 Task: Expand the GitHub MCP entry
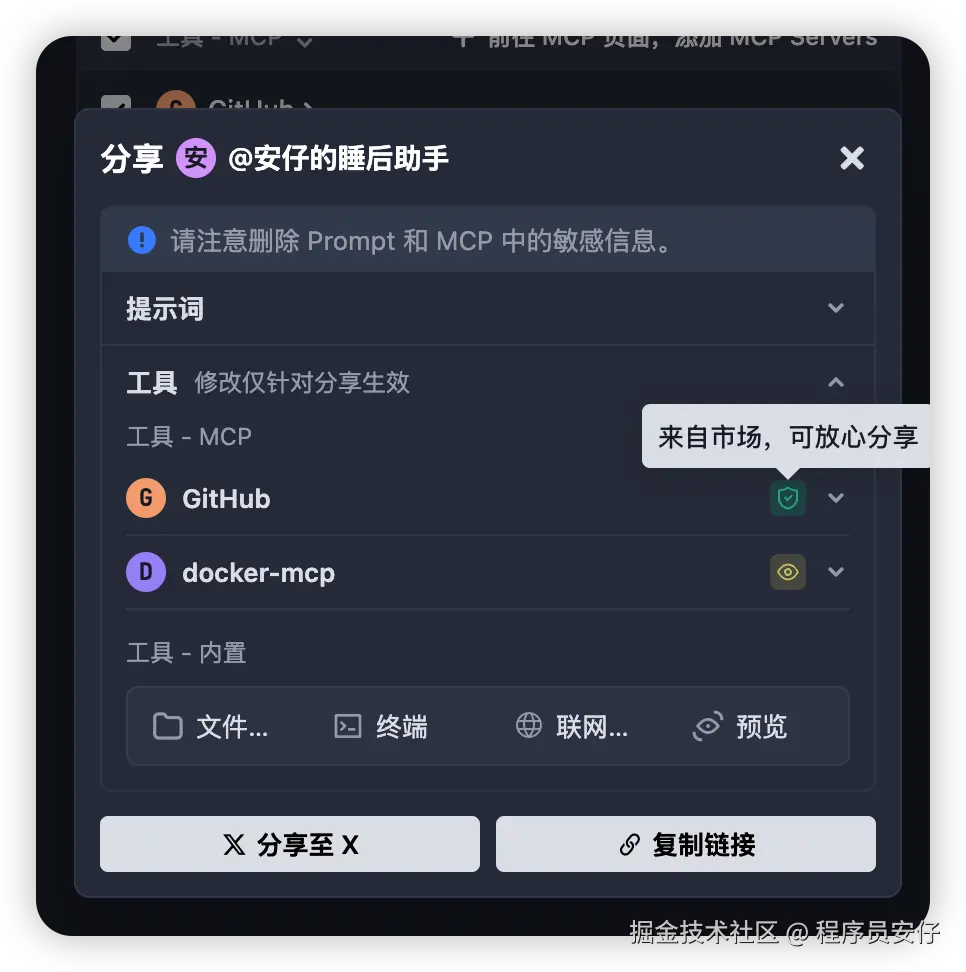point(836,498)
